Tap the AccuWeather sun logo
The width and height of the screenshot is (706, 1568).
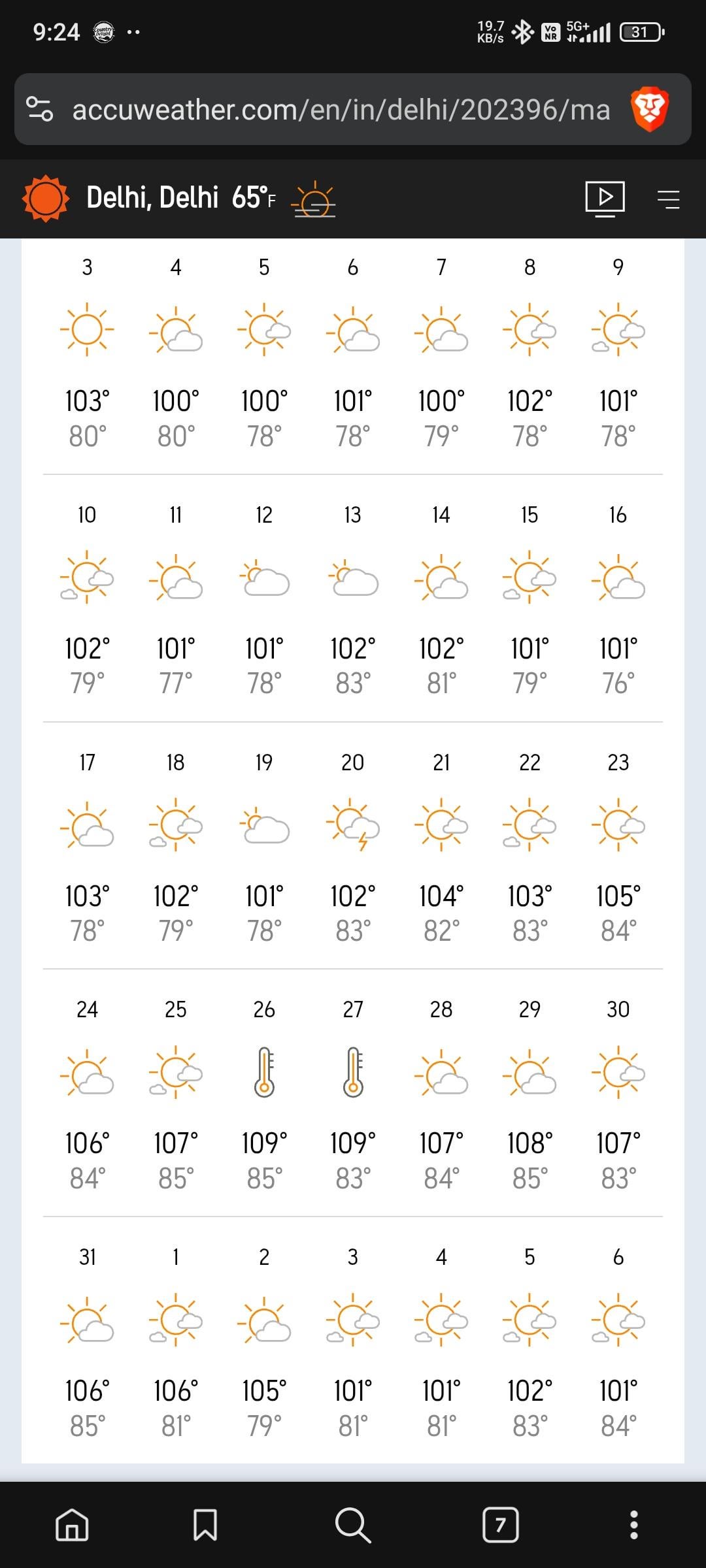point(45,198)
